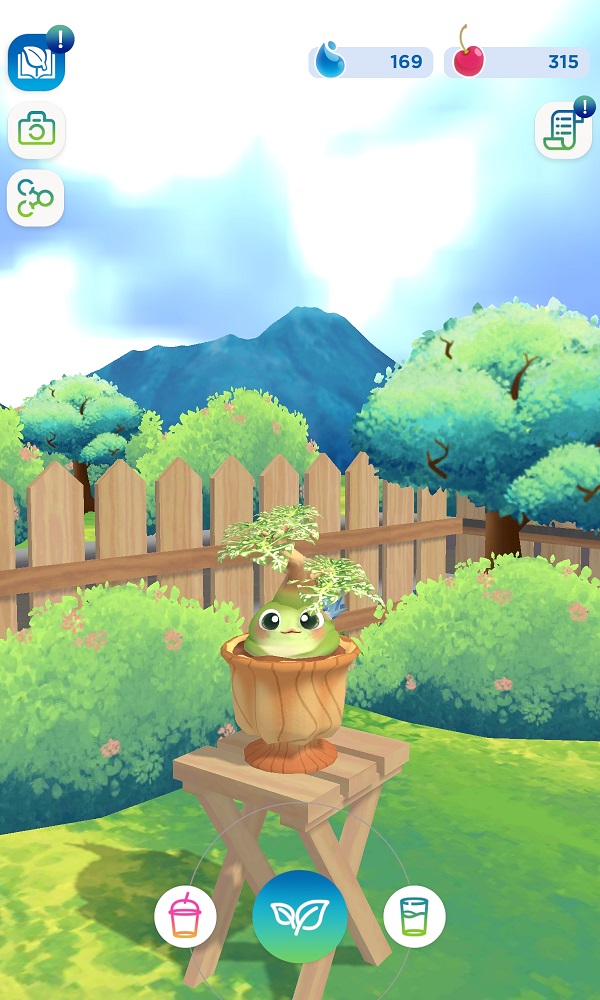
Task: Tap the plant creature in the pot
Action: 283,628
